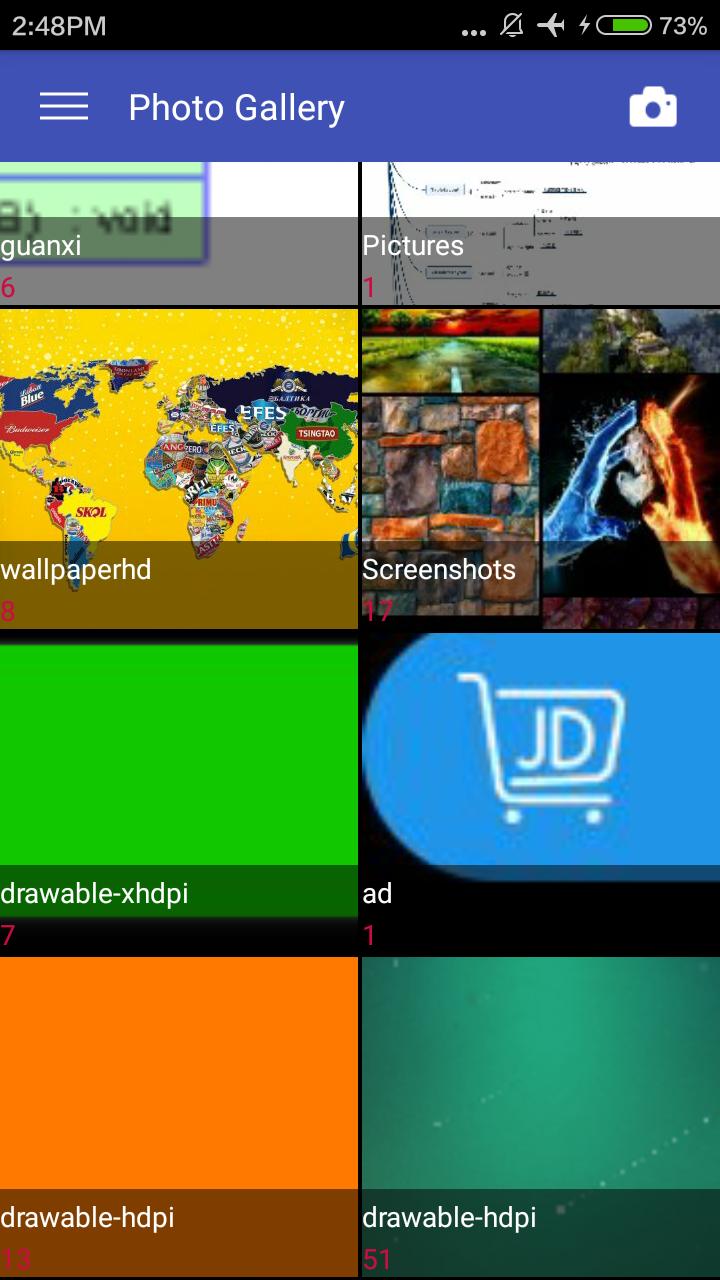This screenshot has width=720, height=1280.
Task: Open the ad album
Action: point(540,792)
